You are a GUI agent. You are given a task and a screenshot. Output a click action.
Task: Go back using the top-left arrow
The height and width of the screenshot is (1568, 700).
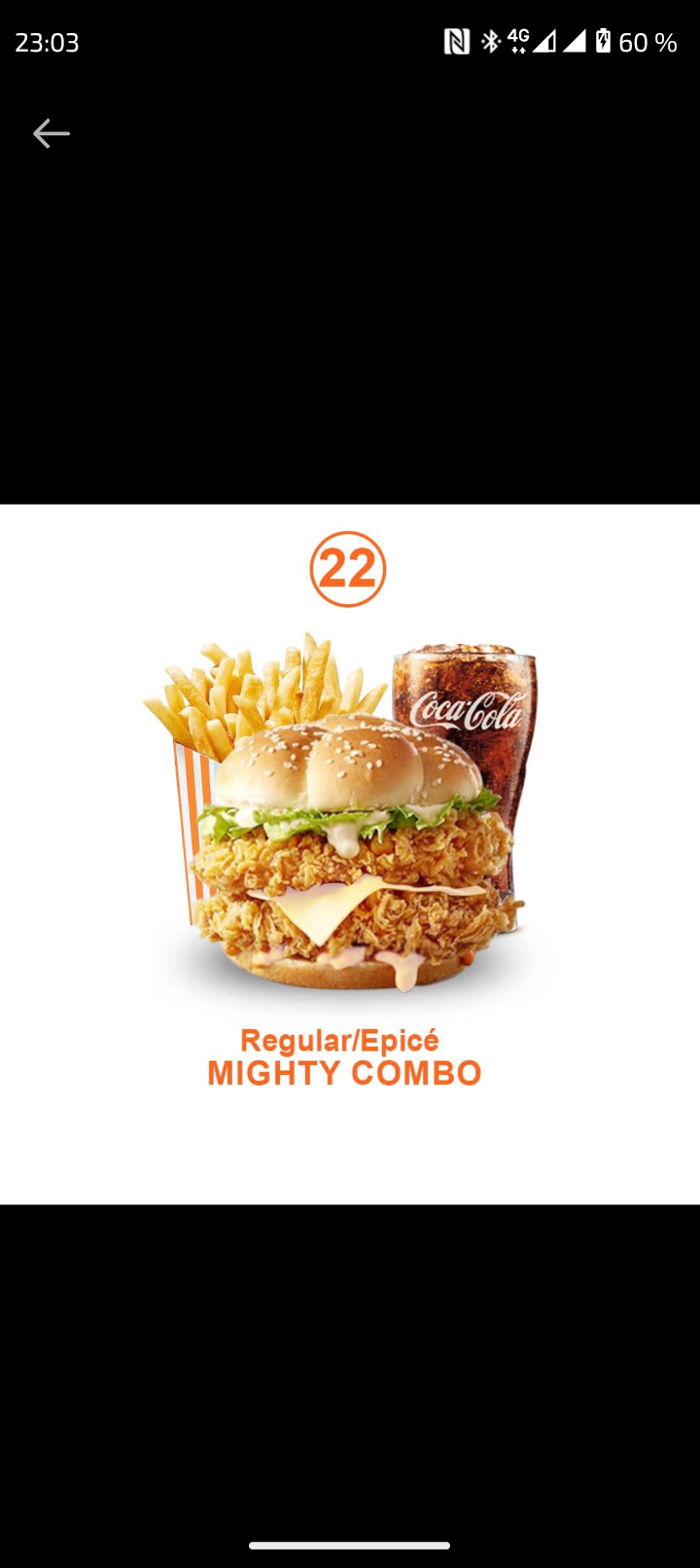coord(52,133)
